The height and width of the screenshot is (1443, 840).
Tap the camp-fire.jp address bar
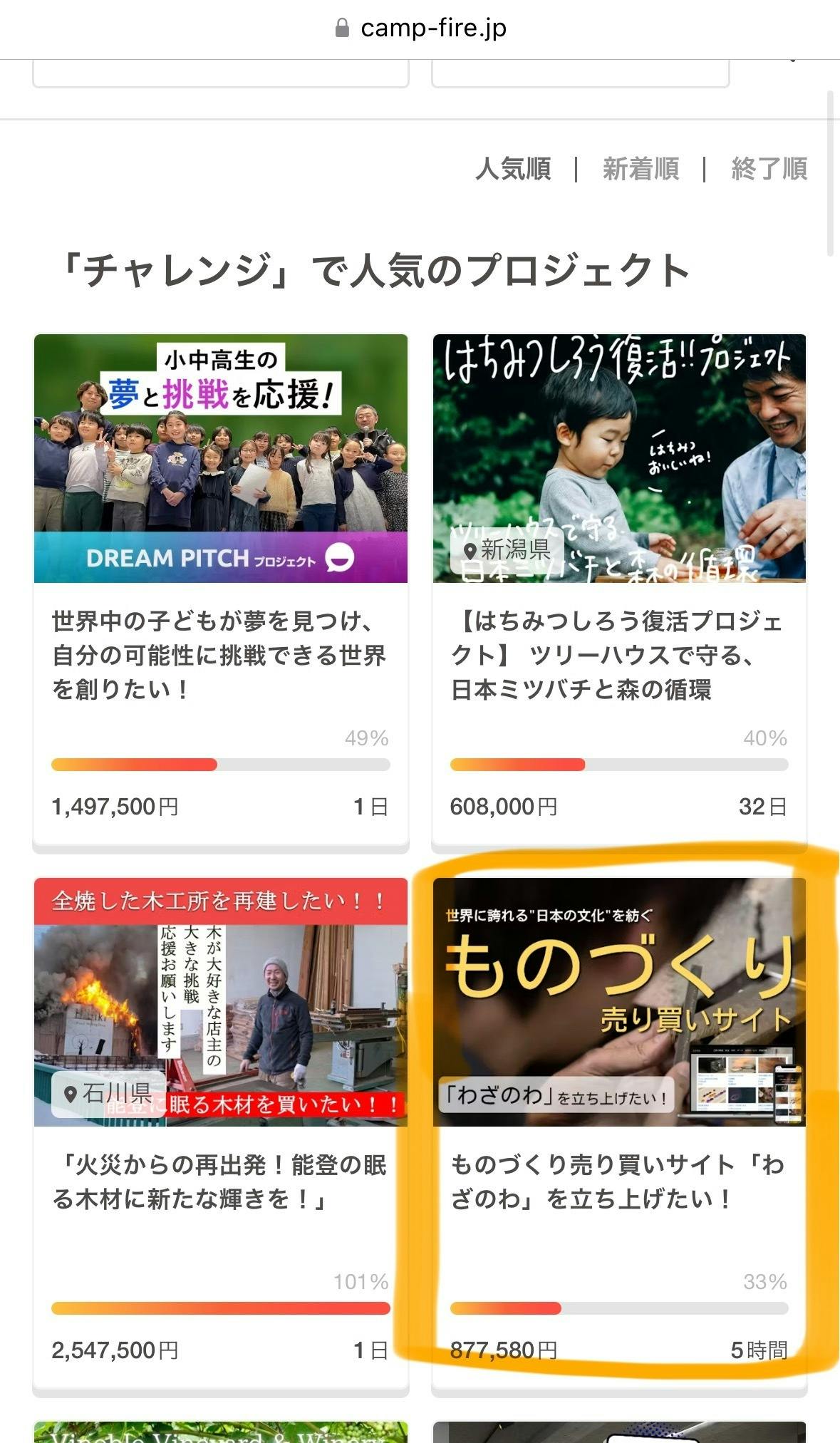coord(420,29)
